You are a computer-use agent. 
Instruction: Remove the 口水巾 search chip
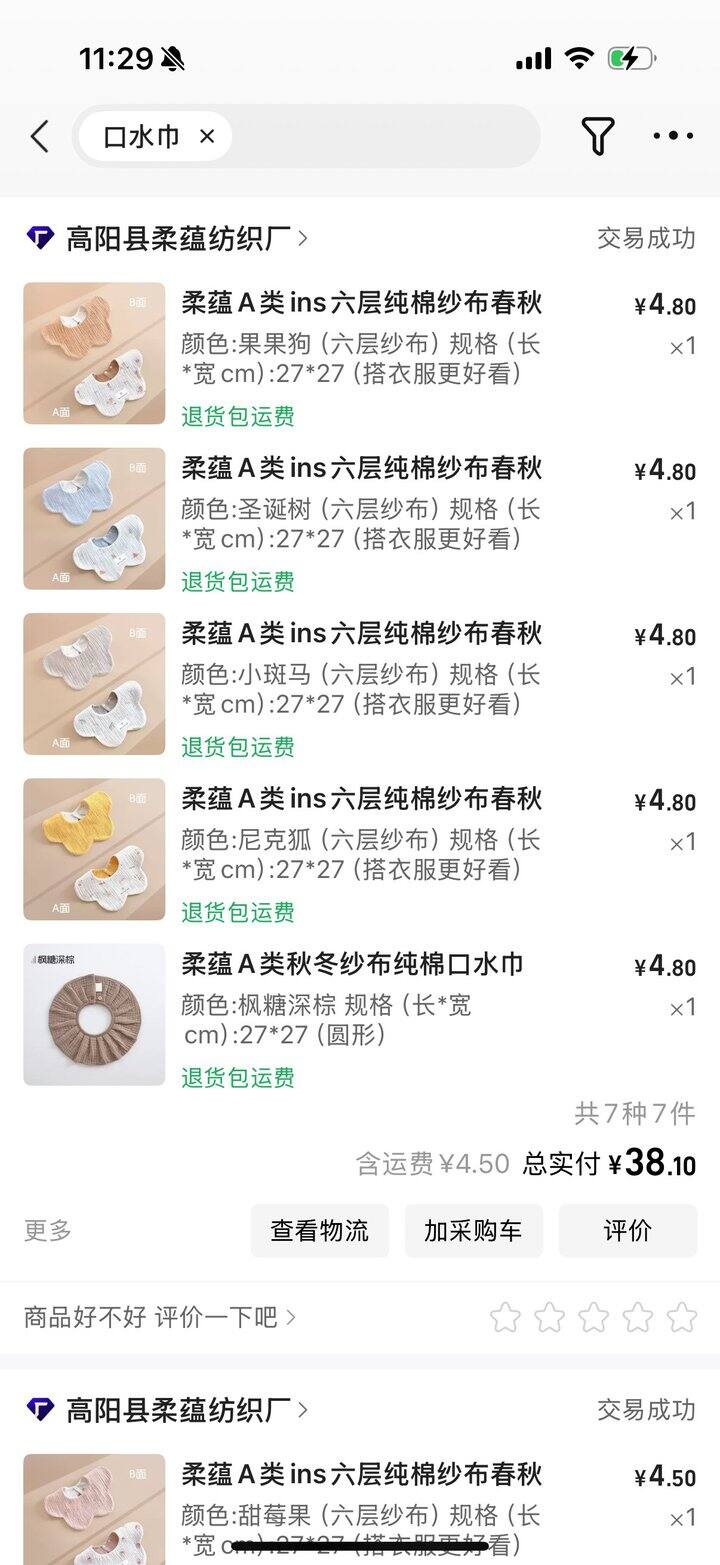click(x=207, y=136)
